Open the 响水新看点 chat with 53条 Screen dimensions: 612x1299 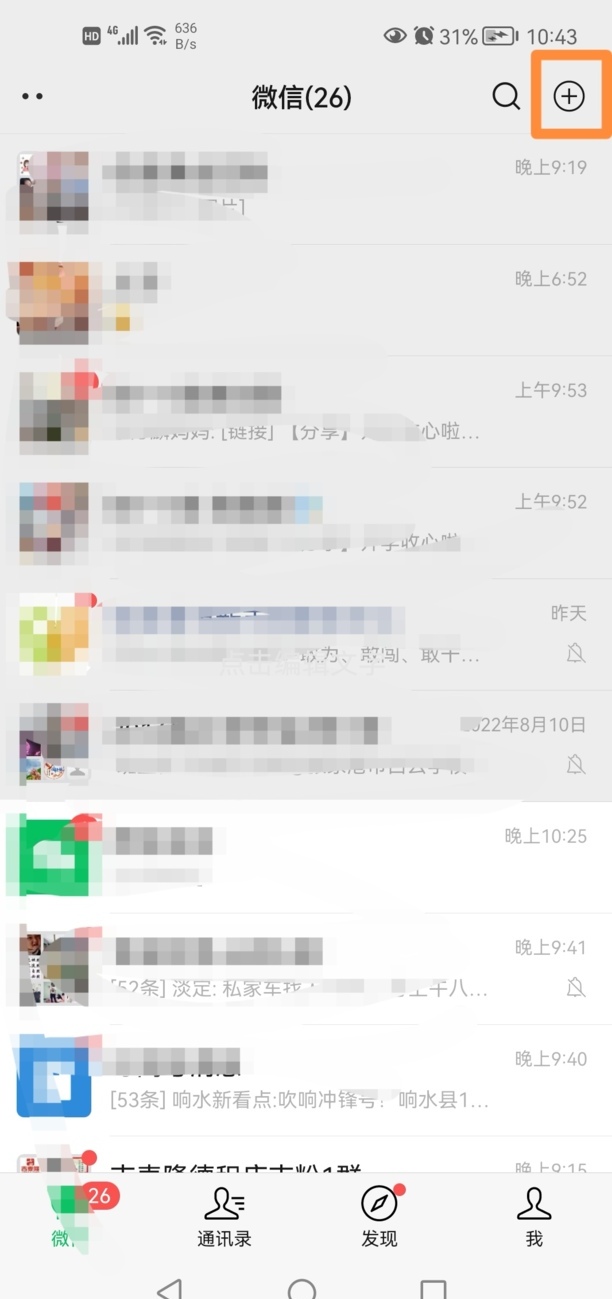point(306,1080)
